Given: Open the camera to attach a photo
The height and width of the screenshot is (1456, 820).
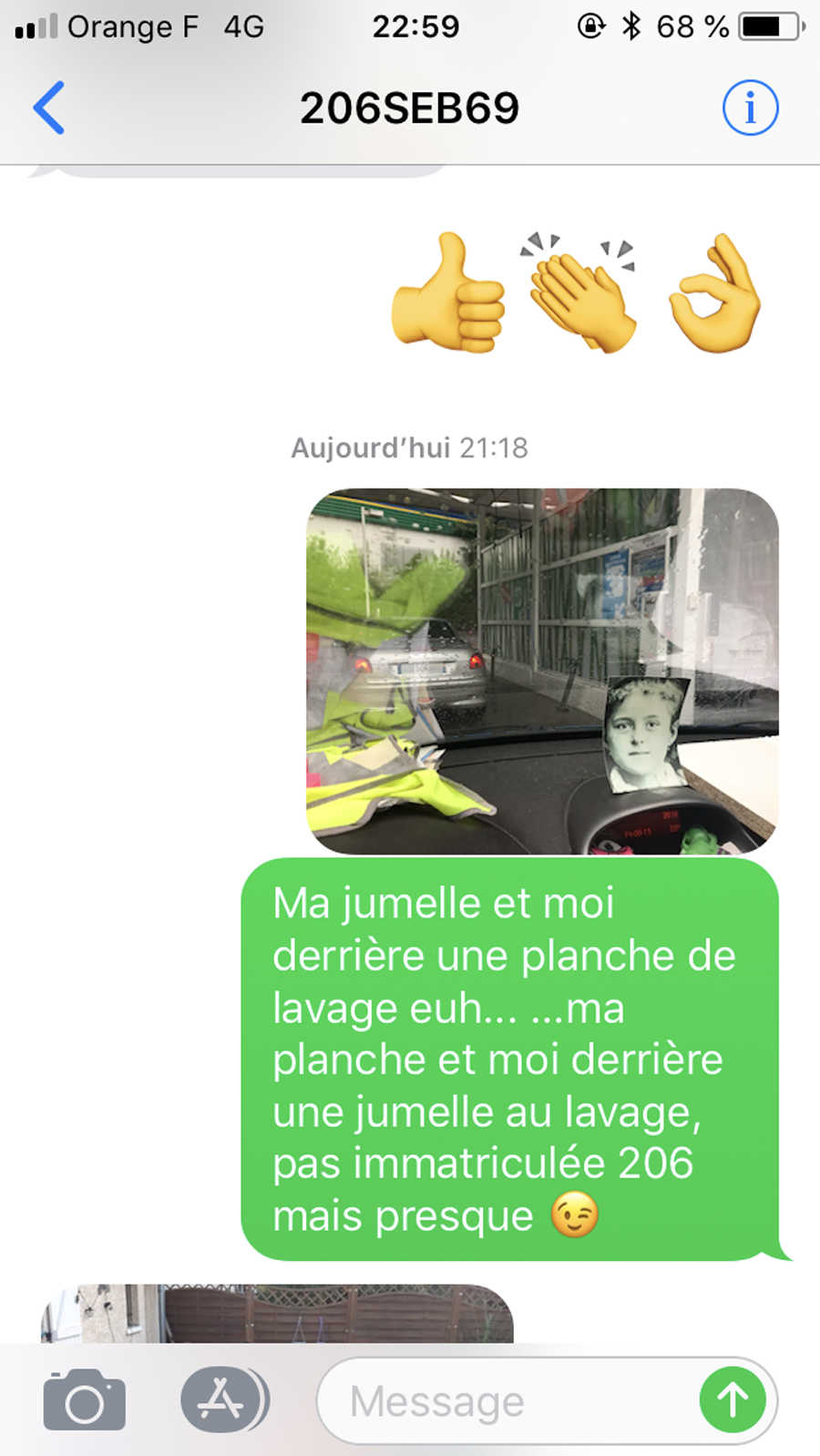Looking at the screenshot, I should coord(84,1400).
